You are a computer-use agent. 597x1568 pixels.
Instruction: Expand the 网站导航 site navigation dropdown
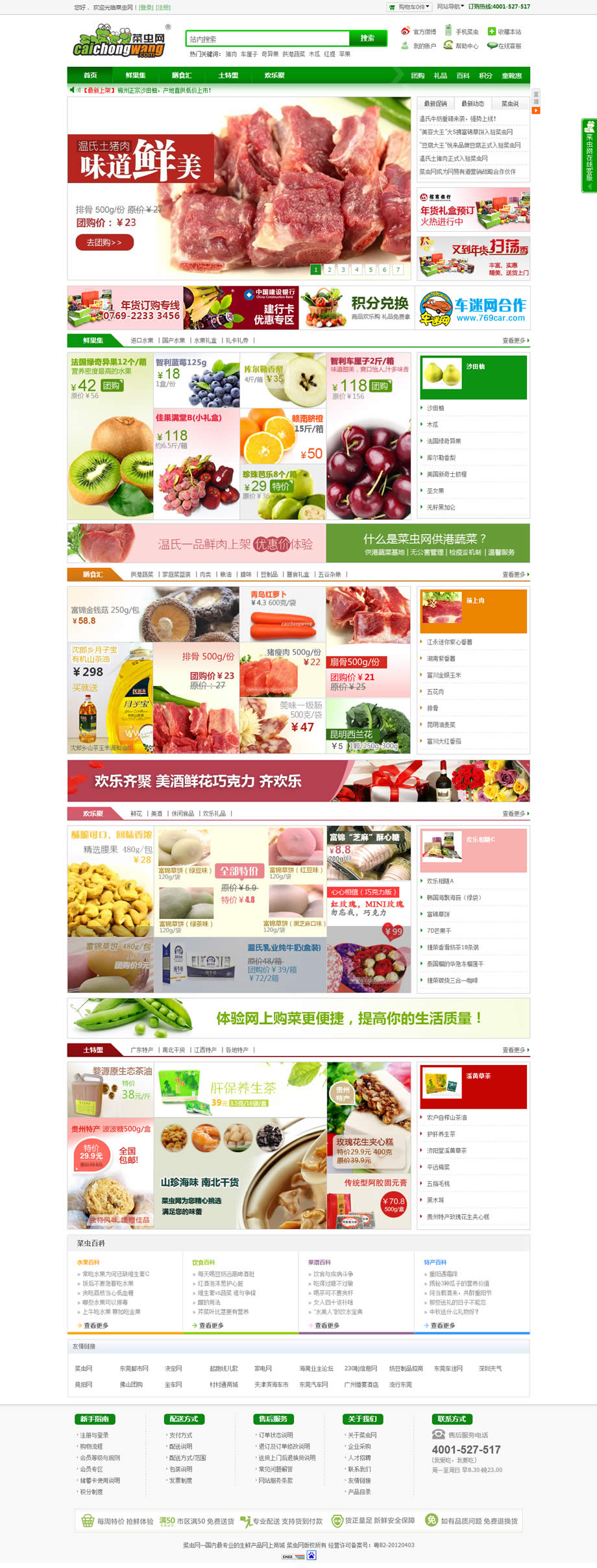click(450, 7)
